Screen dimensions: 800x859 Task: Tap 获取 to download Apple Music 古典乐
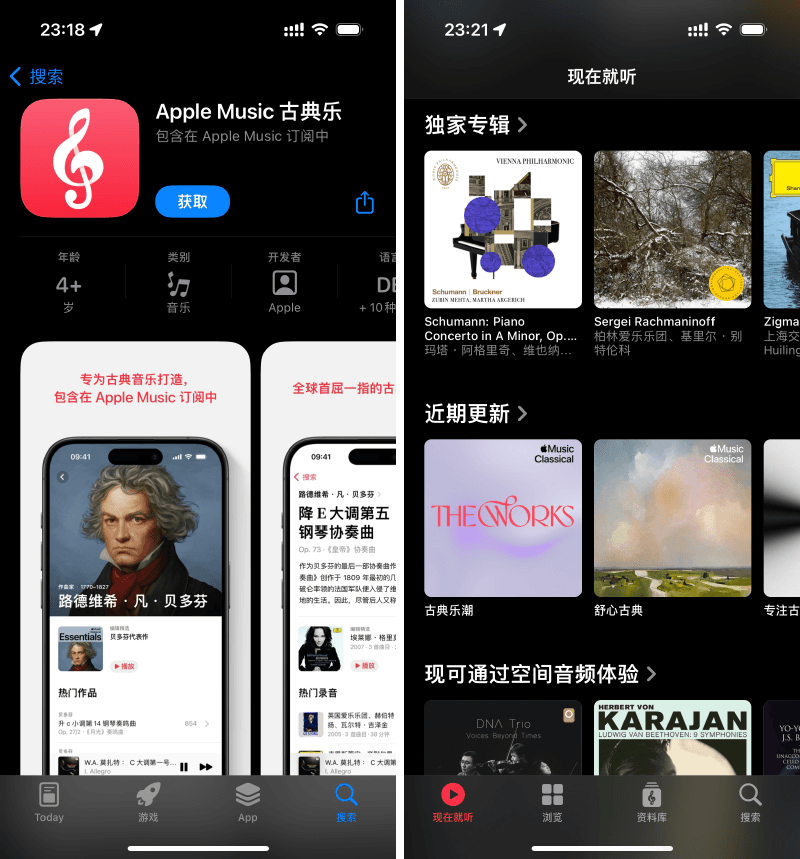click(192, 201)
